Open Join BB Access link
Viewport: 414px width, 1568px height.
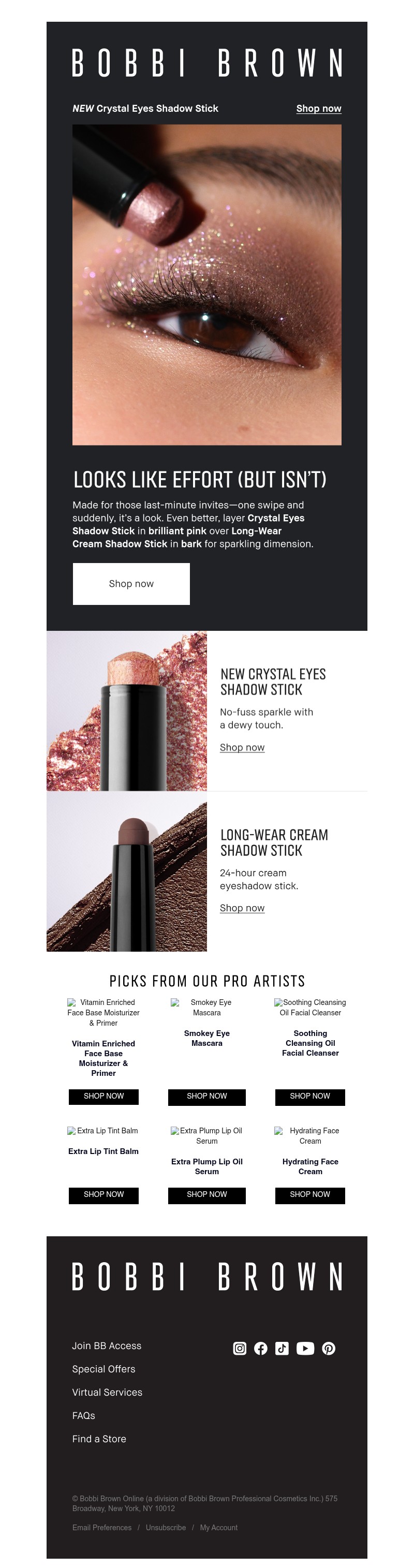[107, 1345]
